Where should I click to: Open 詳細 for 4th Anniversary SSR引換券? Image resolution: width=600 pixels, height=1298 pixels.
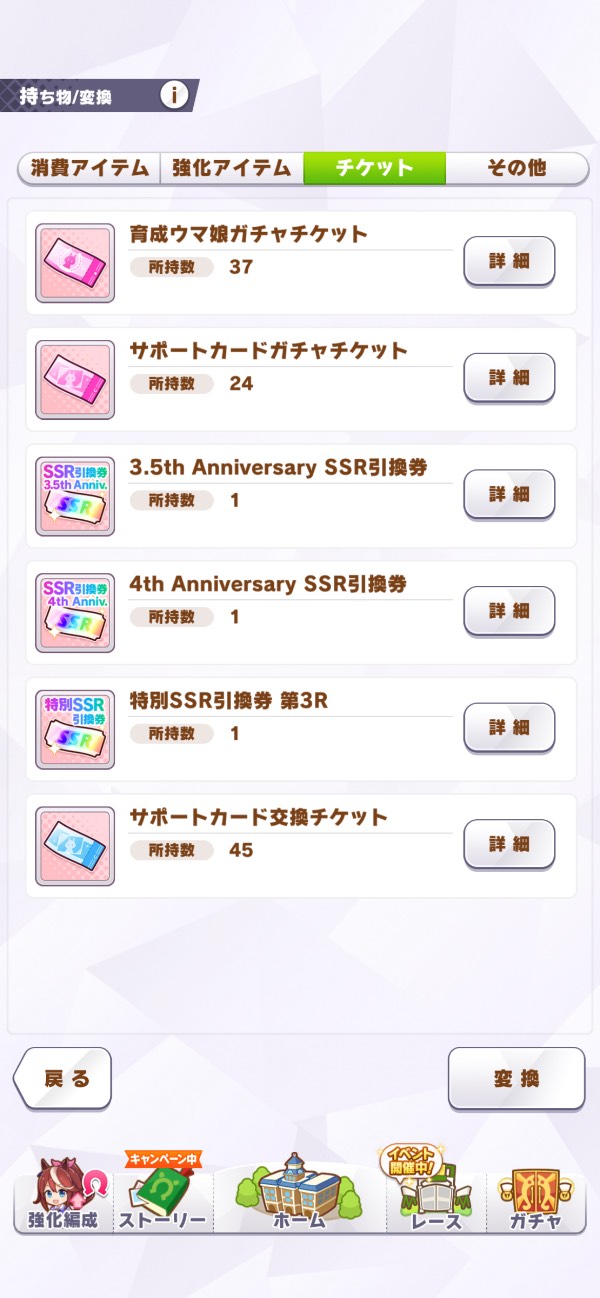(x=509, y=611)
